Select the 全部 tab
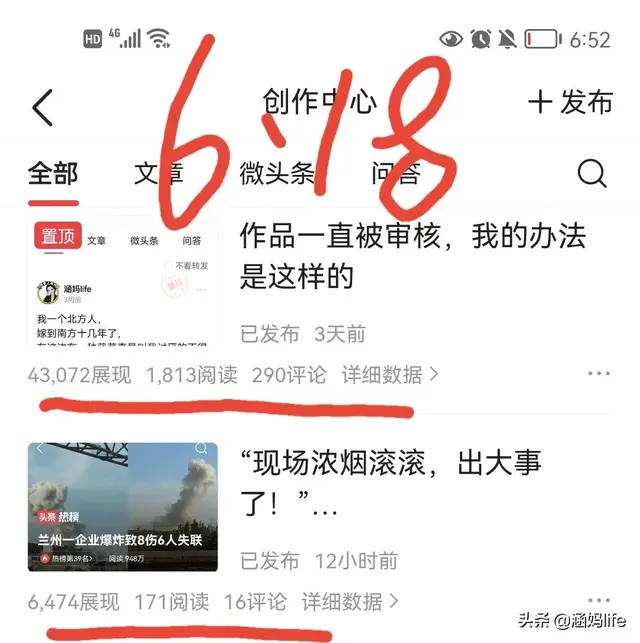 coord(53,174)
